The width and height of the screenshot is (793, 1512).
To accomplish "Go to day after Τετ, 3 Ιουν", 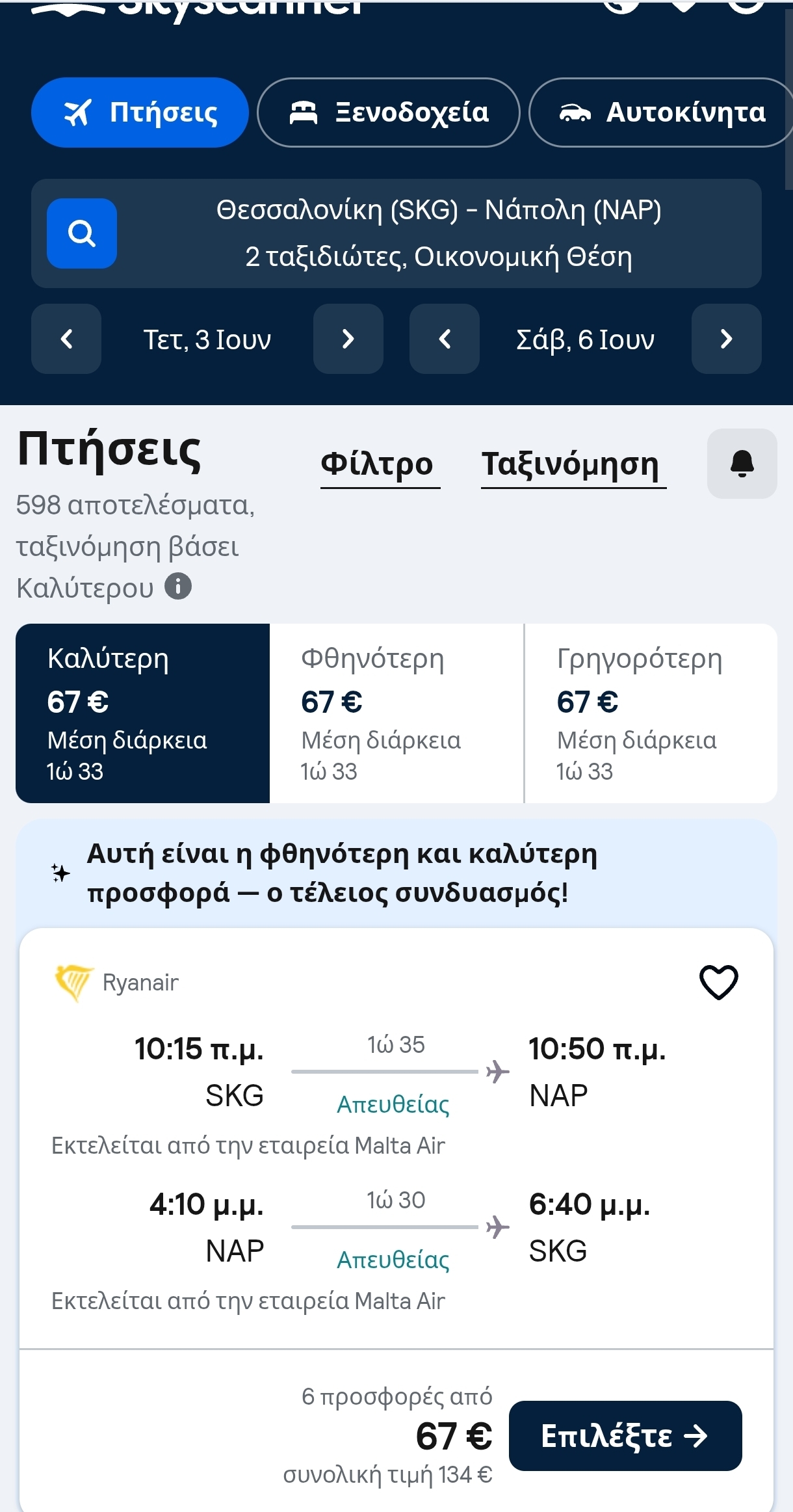I will tap(348, 339).
